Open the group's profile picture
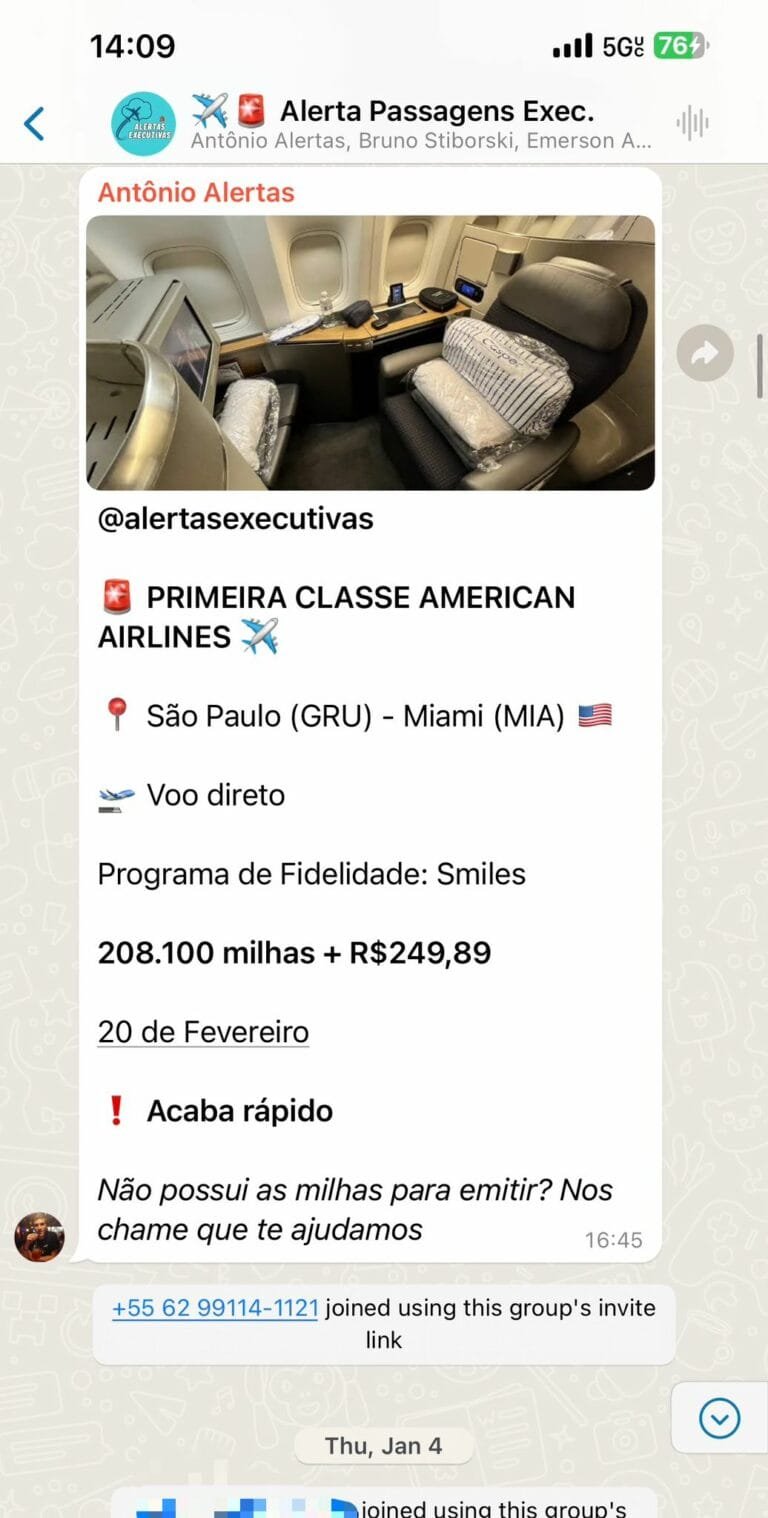 [x=143, y=124]
